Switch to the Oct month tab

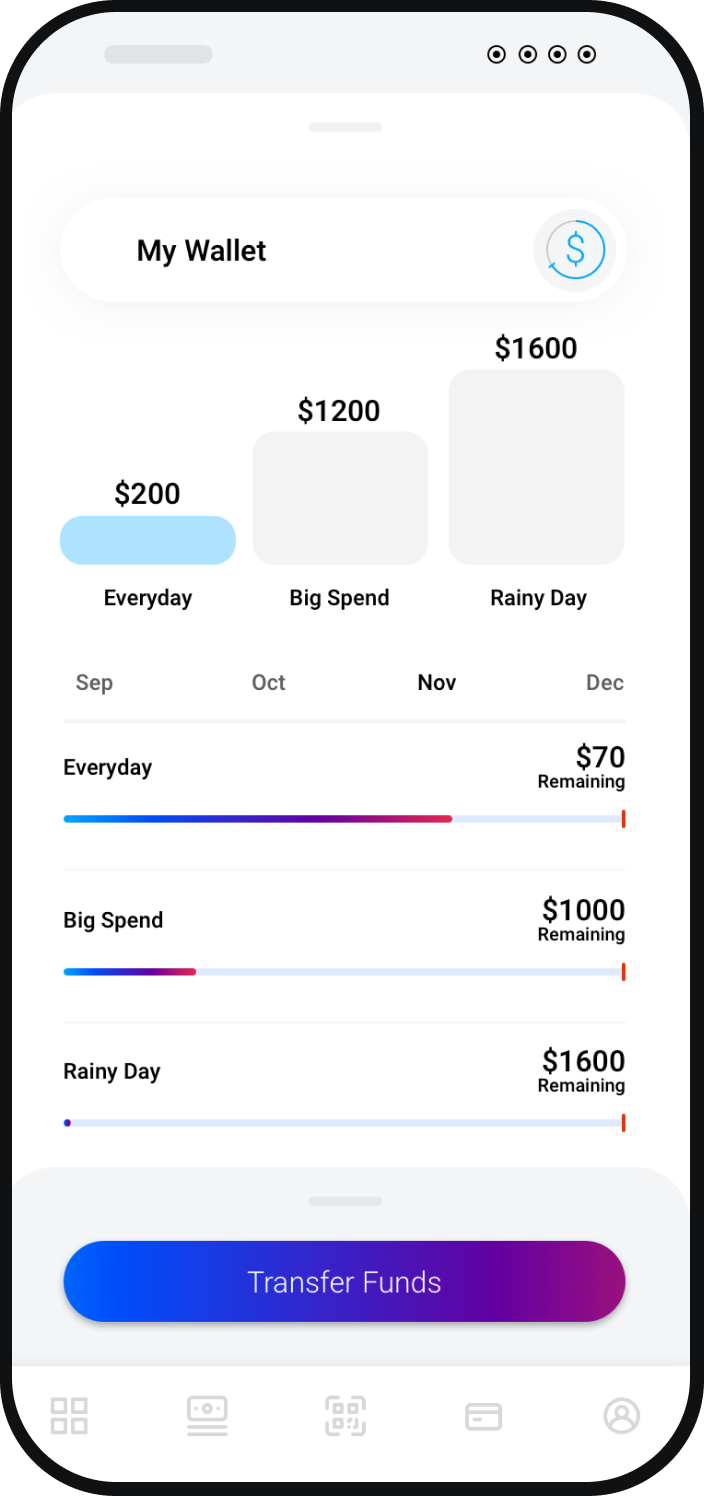[269, 683]
